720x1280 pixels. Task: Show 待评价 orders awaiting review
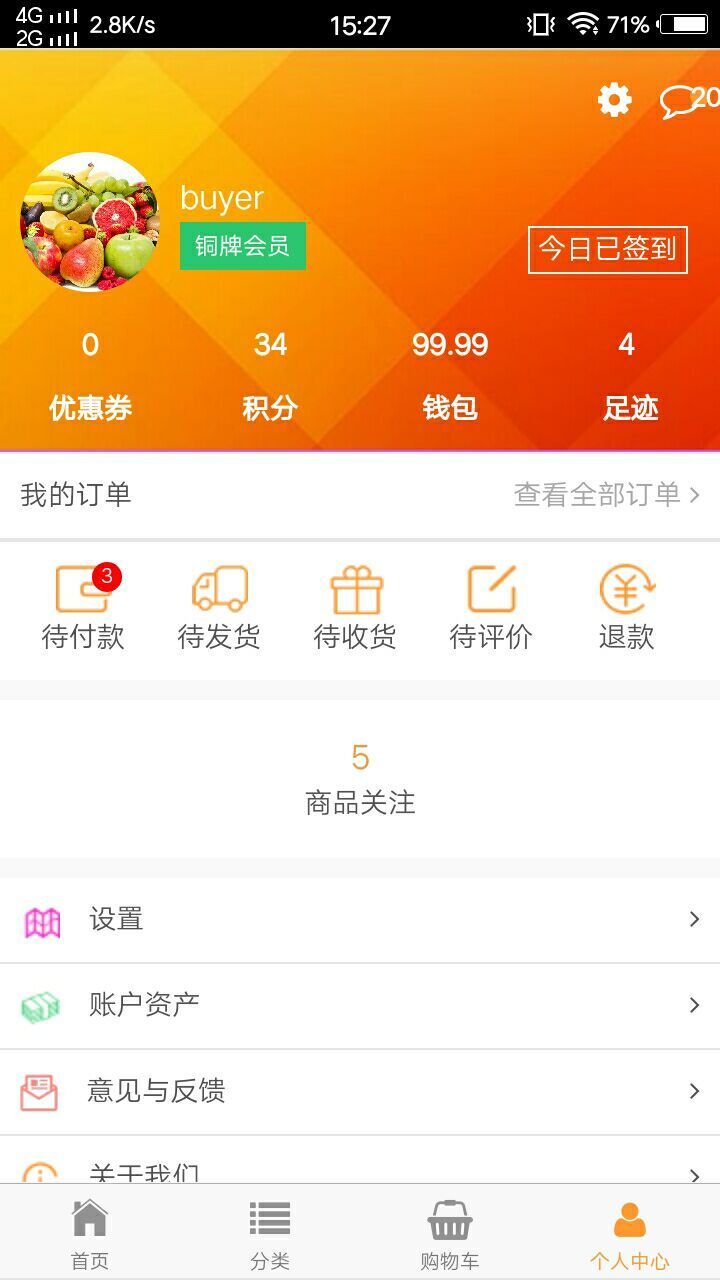(491, 608)
